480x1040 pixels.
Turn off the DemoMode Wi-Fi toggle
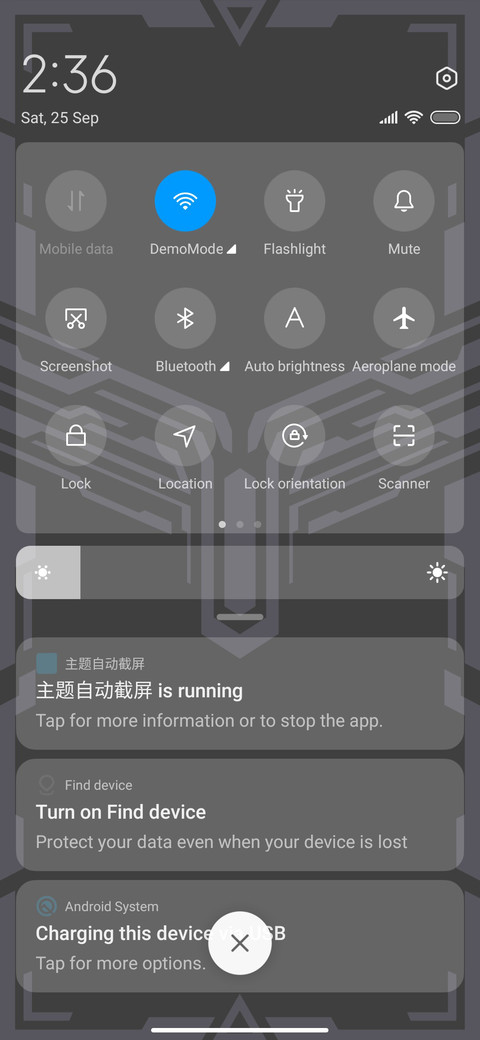coord(185,201)
